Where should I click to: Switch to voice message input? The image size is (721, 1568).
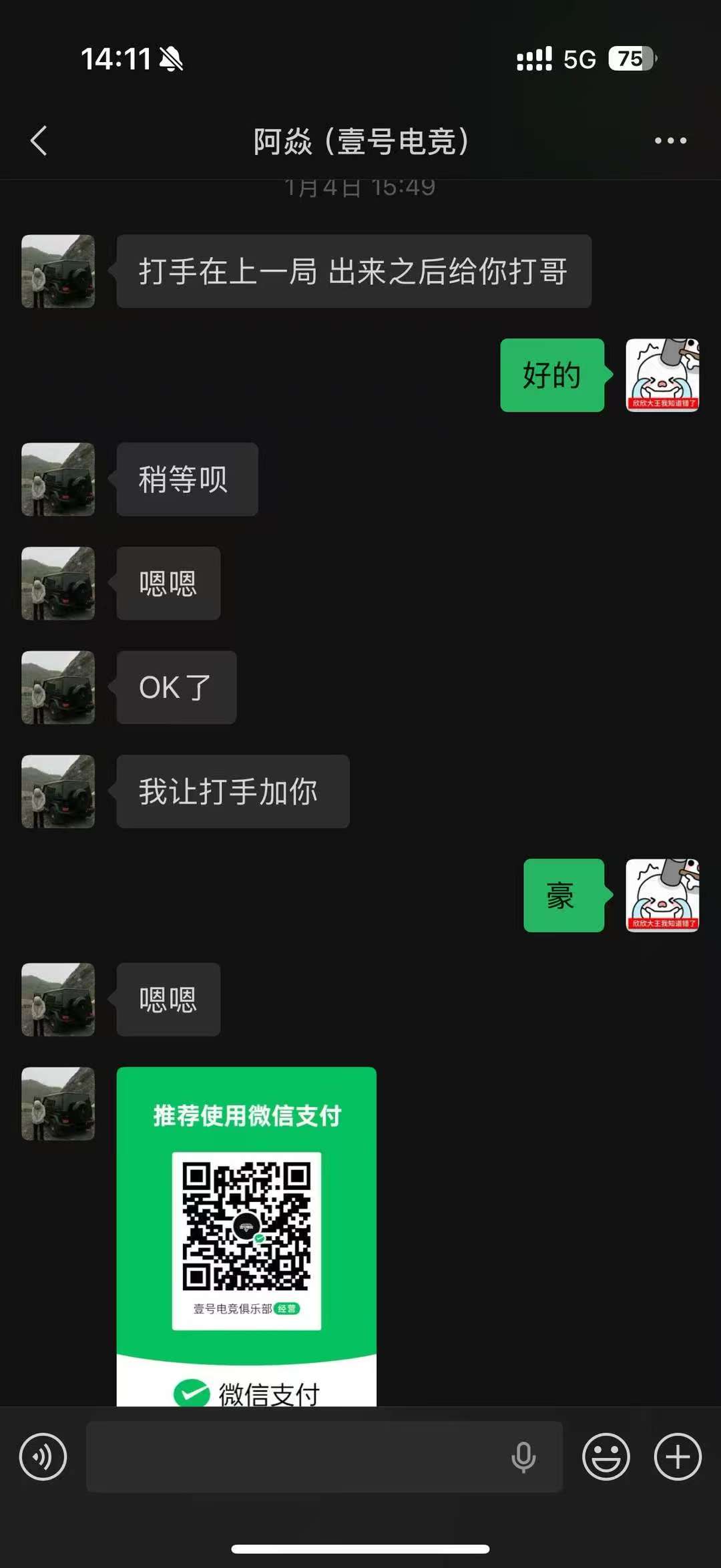tap(43, 1456)
